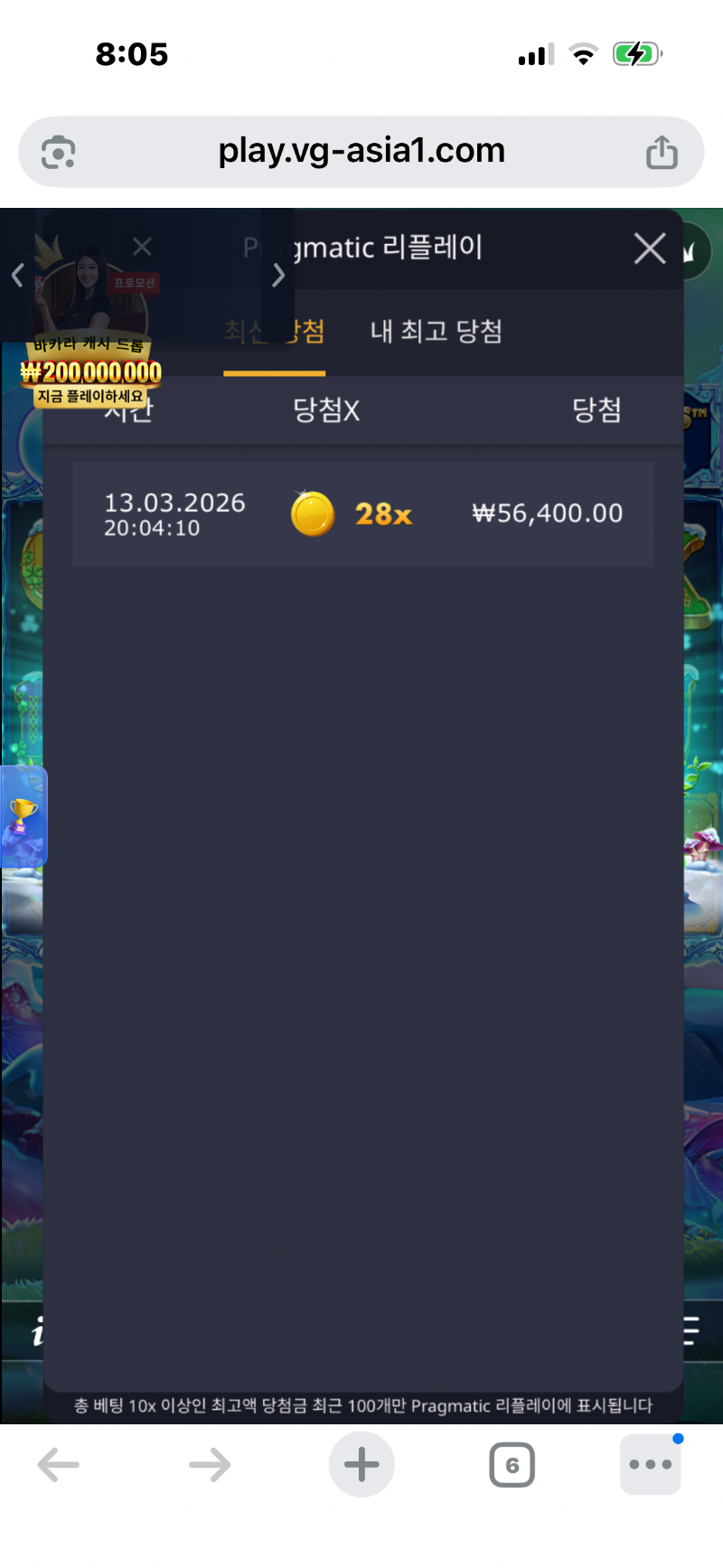The width and height of the screenshot is (723, 1568).
Task: Show the next promotion with the right arrow
Action: click(278, 275)
